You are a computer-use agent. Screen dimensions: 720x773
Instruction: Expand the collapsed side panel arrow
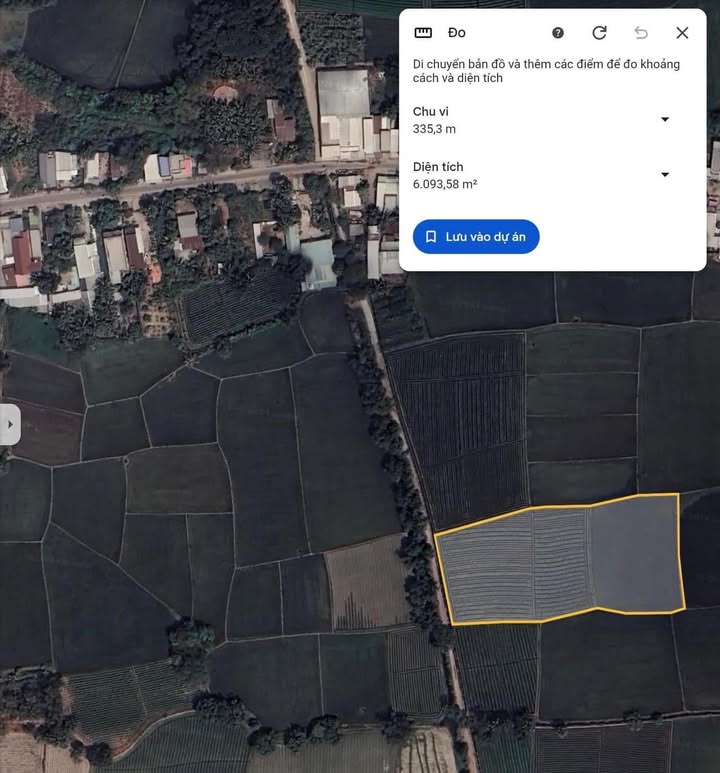pyautogui.click(x=9, y=425)
